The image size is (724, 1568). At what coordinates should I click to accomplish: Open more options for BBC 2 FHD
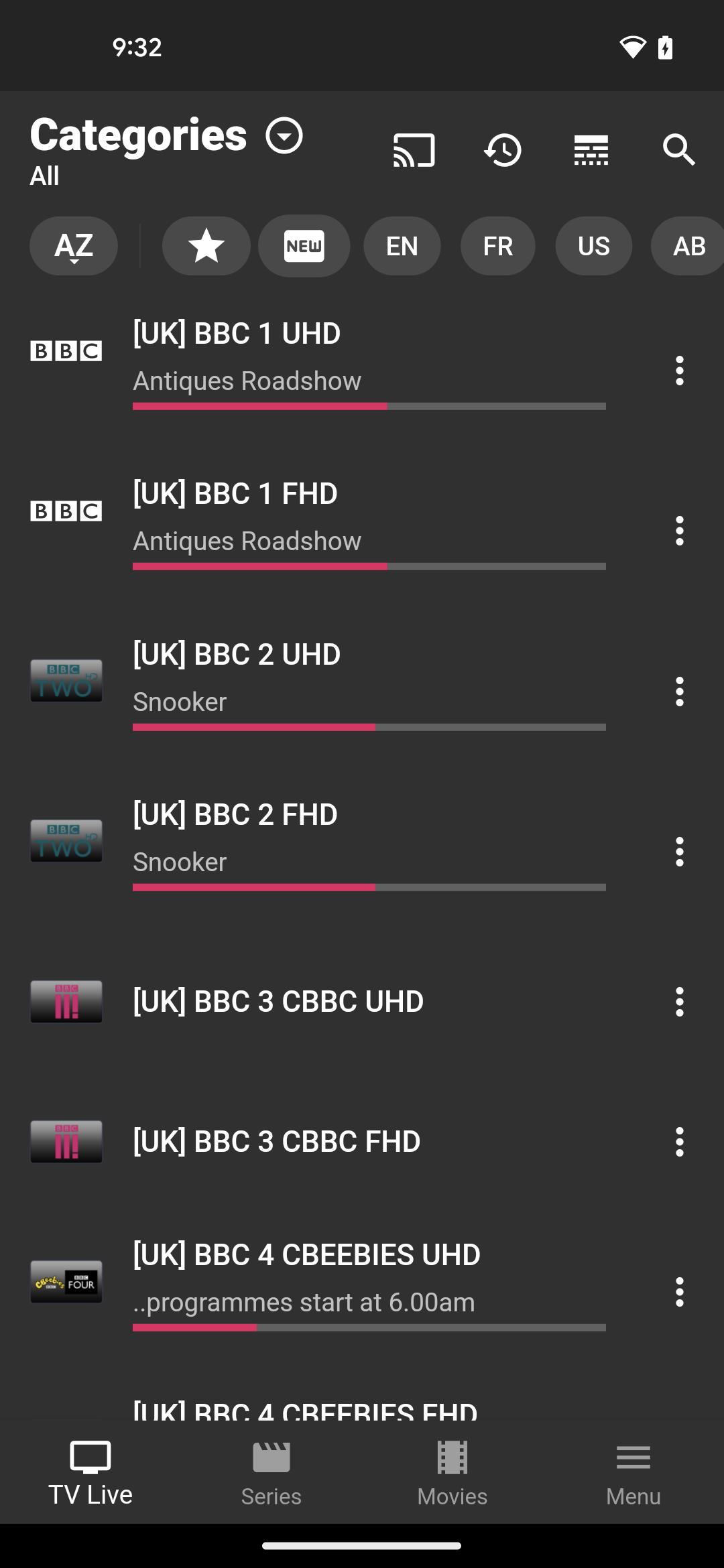680,852
